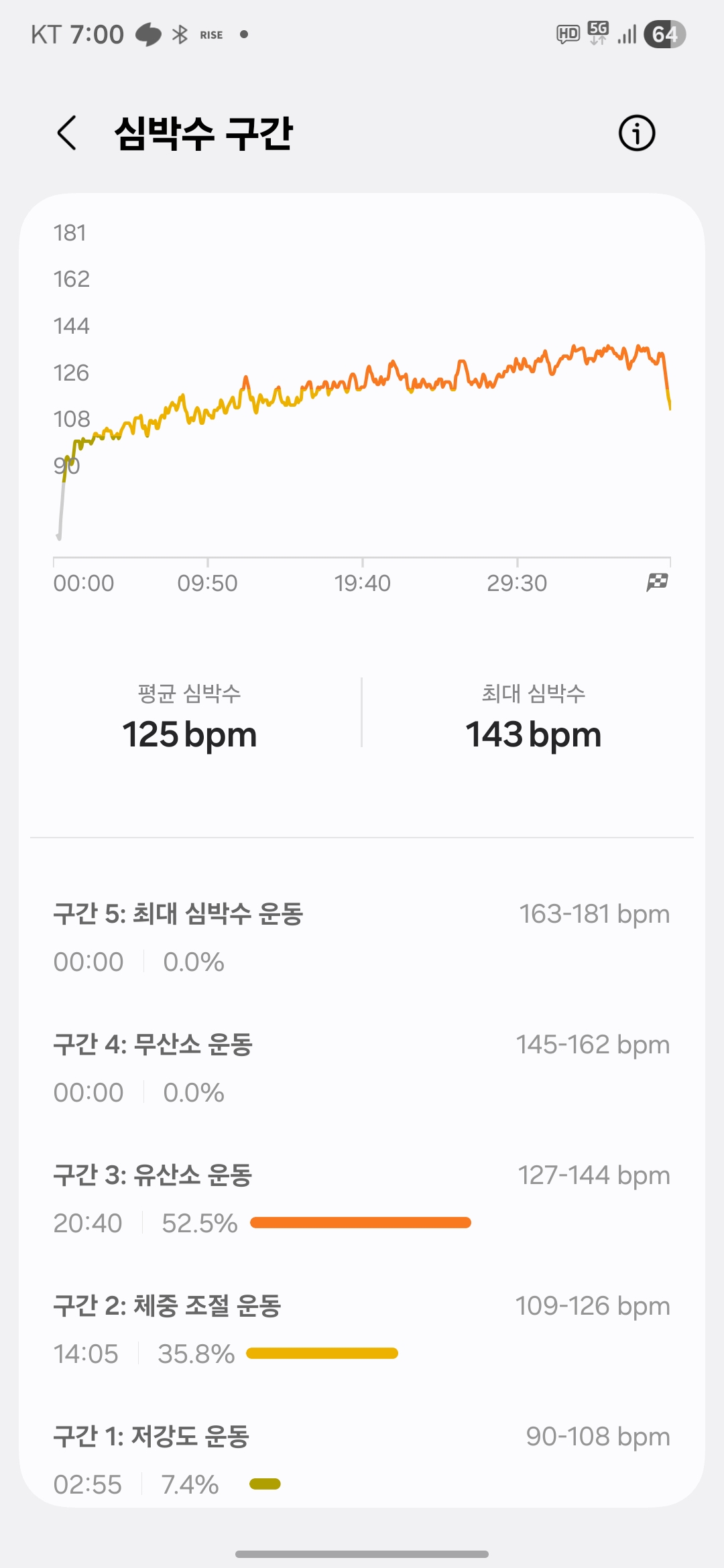Go back from the 심박수 구간 screen
This screenshot has height=1568, width=724.
(x=67, y=133)
